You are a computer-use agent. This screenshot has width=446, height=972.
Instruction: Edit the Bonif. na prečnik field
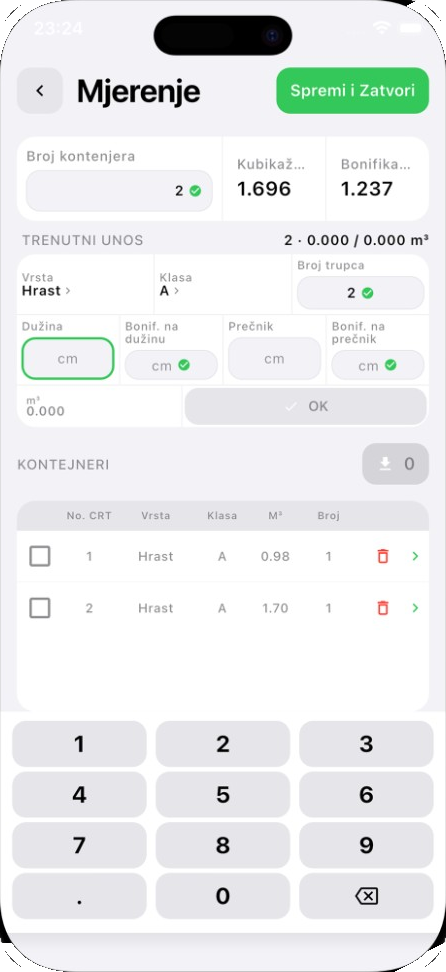(x=378, y=365)
